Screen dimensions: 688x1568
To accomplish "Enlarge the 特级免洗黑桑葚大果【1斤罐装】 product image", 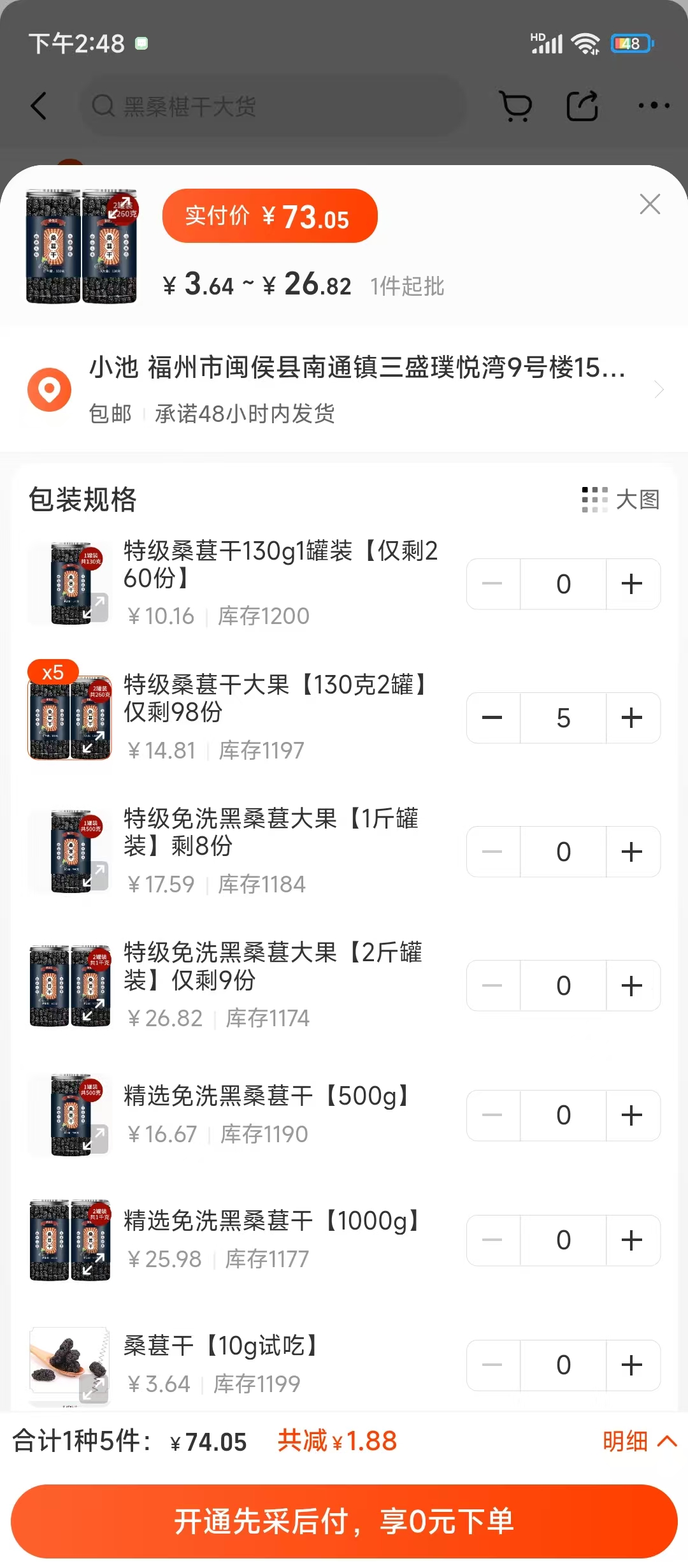I will 70,852.
